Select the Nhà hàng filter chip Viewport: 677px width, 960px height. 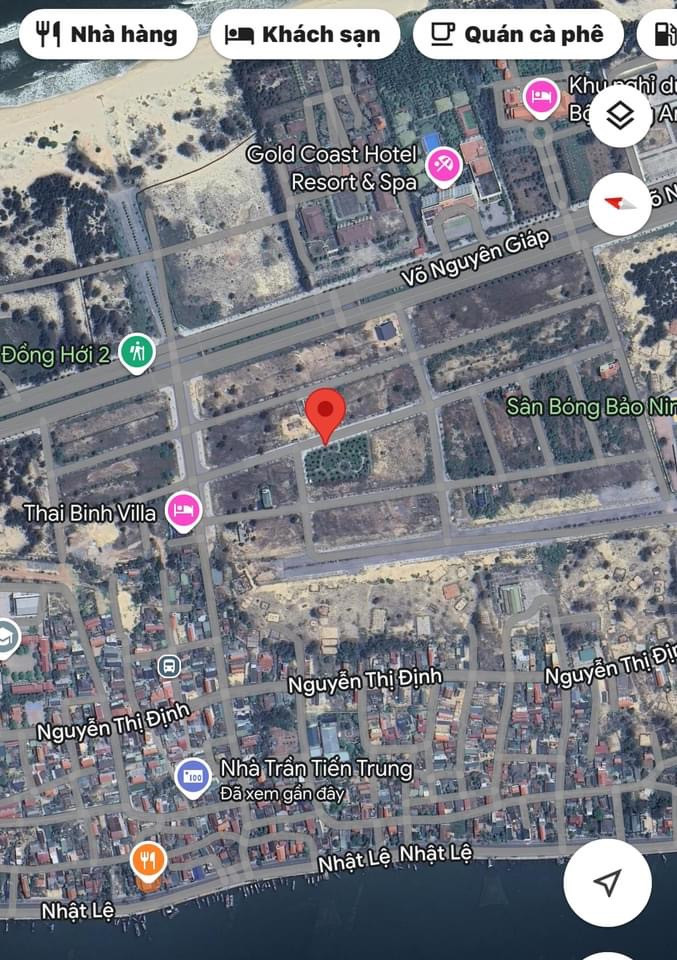pos(106,34)
